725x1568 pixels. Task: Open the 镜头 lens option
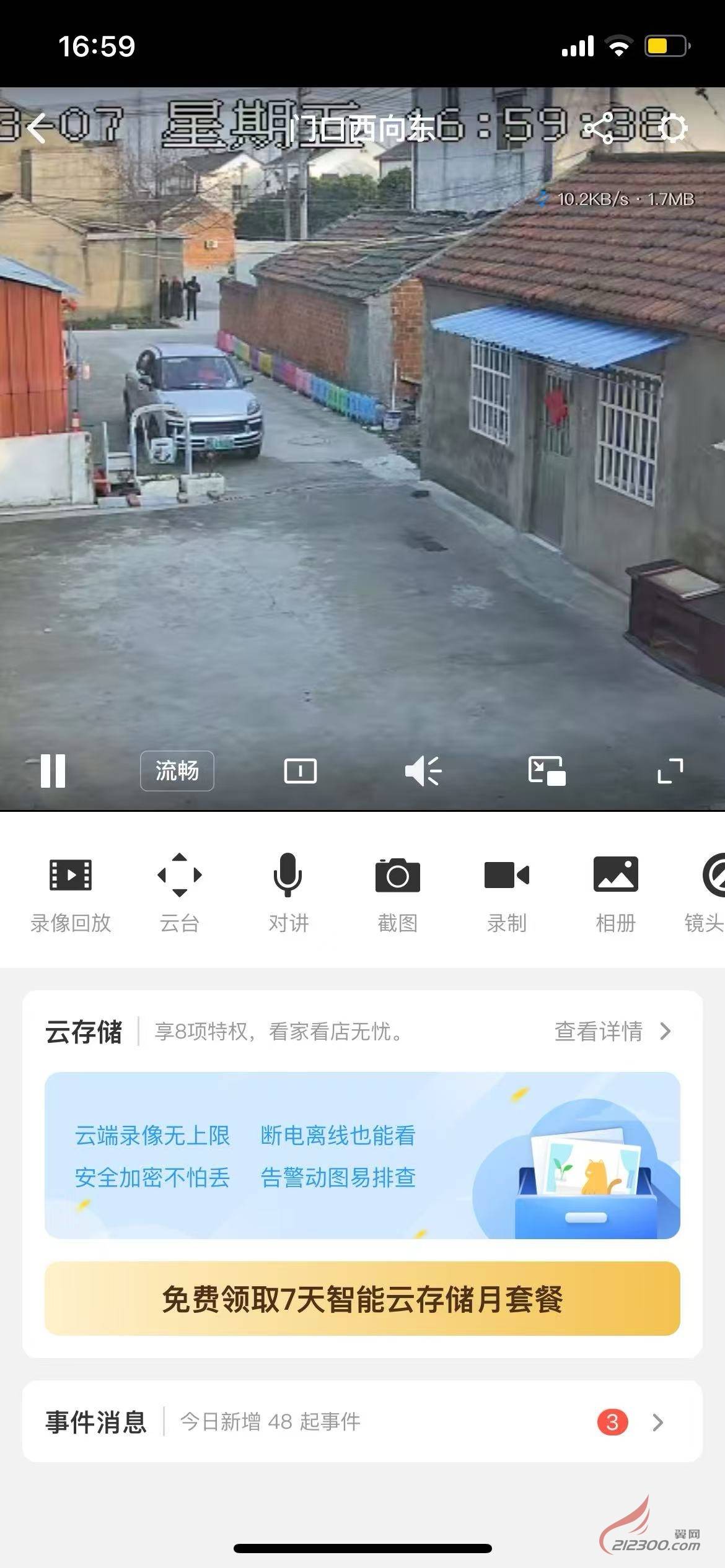706,892
